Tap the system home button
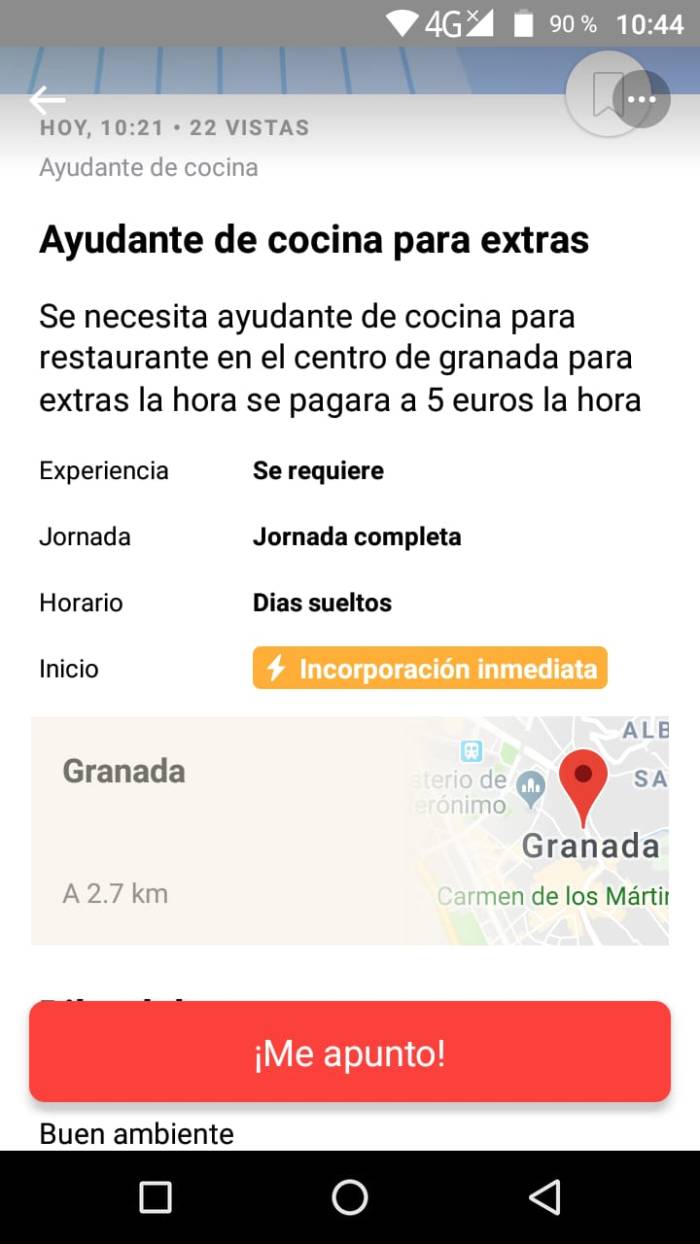The height and width of the screenshot is (1244, 700). click(349, 1197)
